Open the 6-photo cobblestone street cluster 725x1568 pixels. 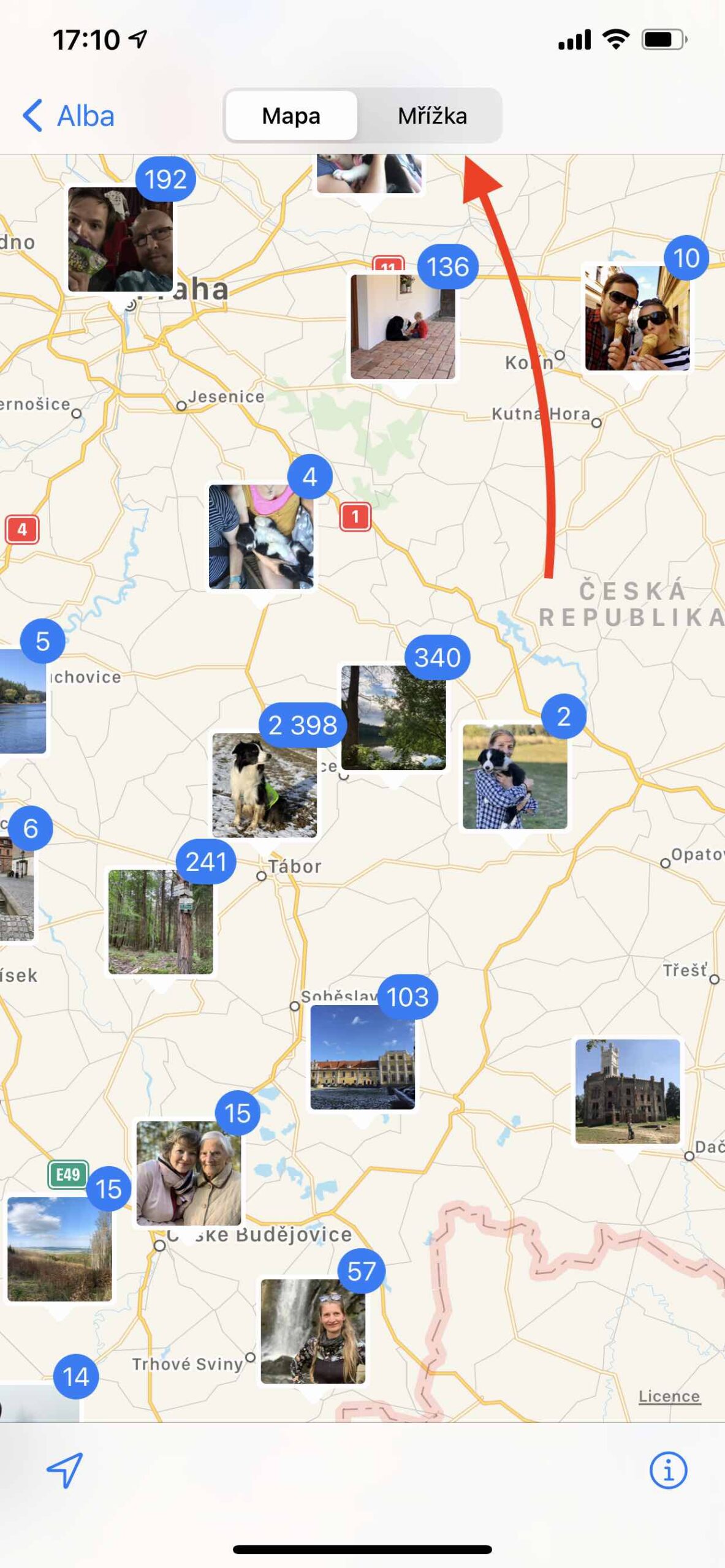17,888
